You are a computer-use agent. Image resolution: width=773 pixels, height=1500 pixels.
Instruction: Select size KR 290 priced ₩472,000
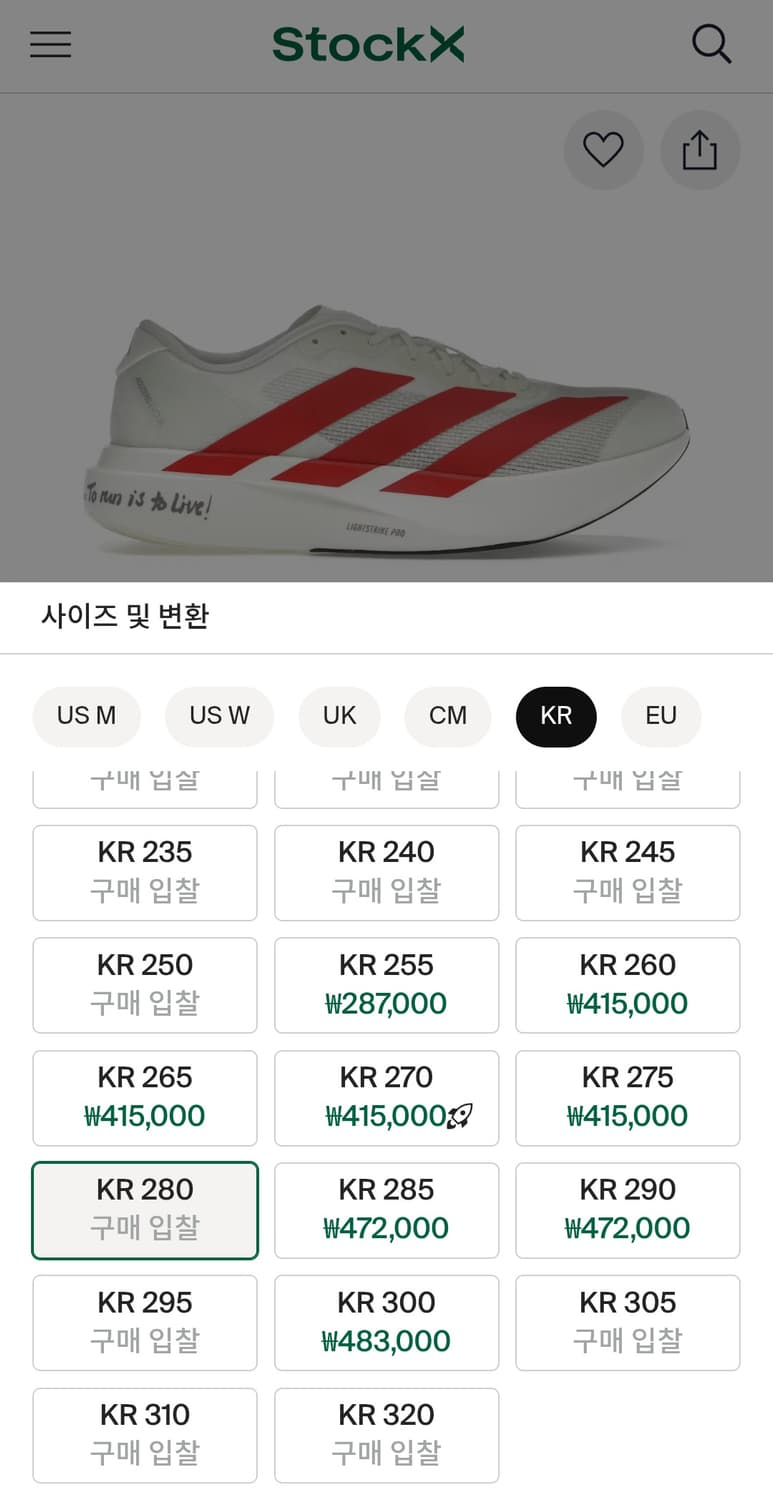(628, 1209)
